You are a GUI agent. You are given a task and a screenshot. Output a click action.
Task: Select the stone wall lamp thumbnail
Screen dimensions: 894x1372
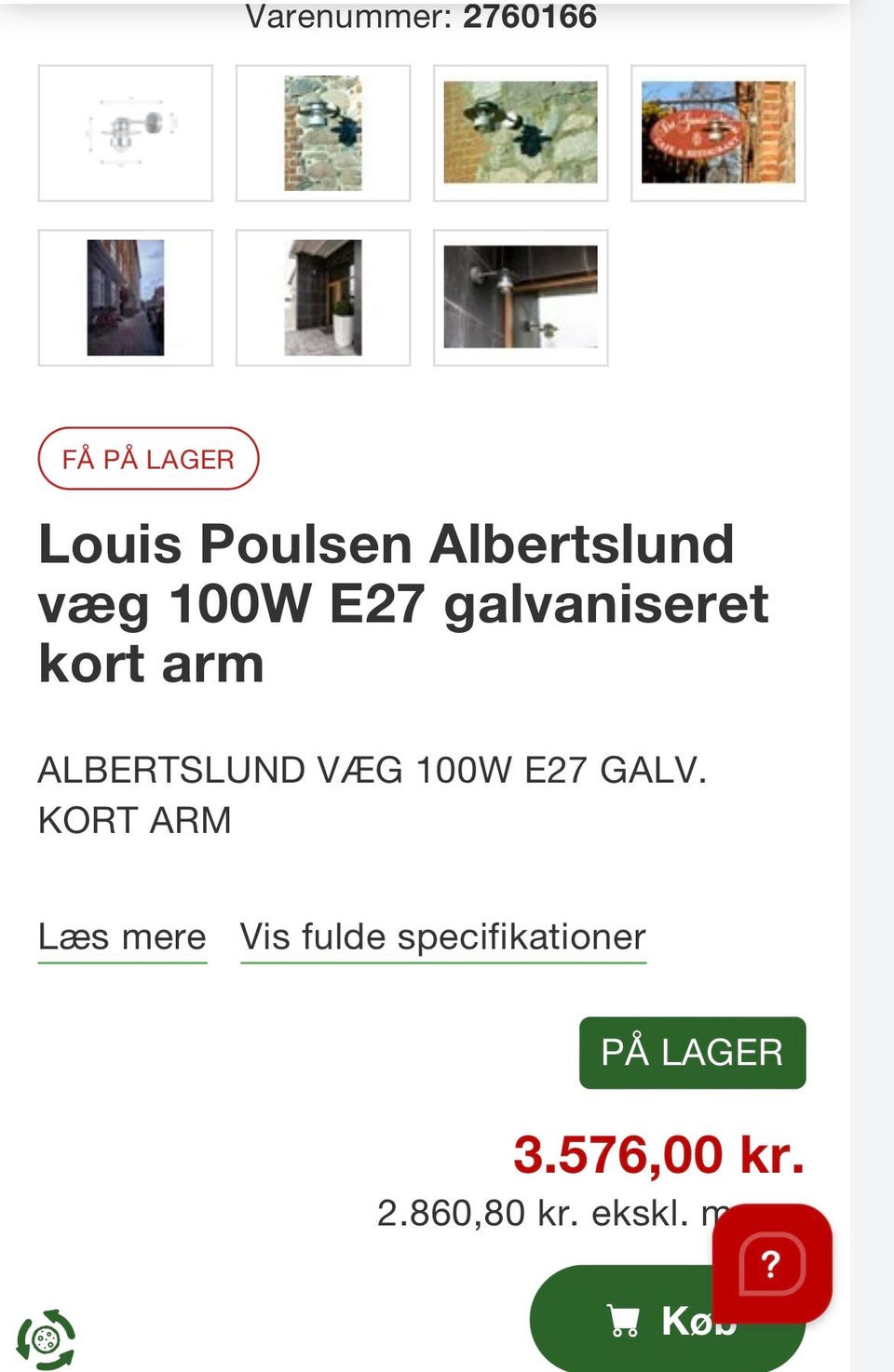pyautogui.click(x=323, y=130)
